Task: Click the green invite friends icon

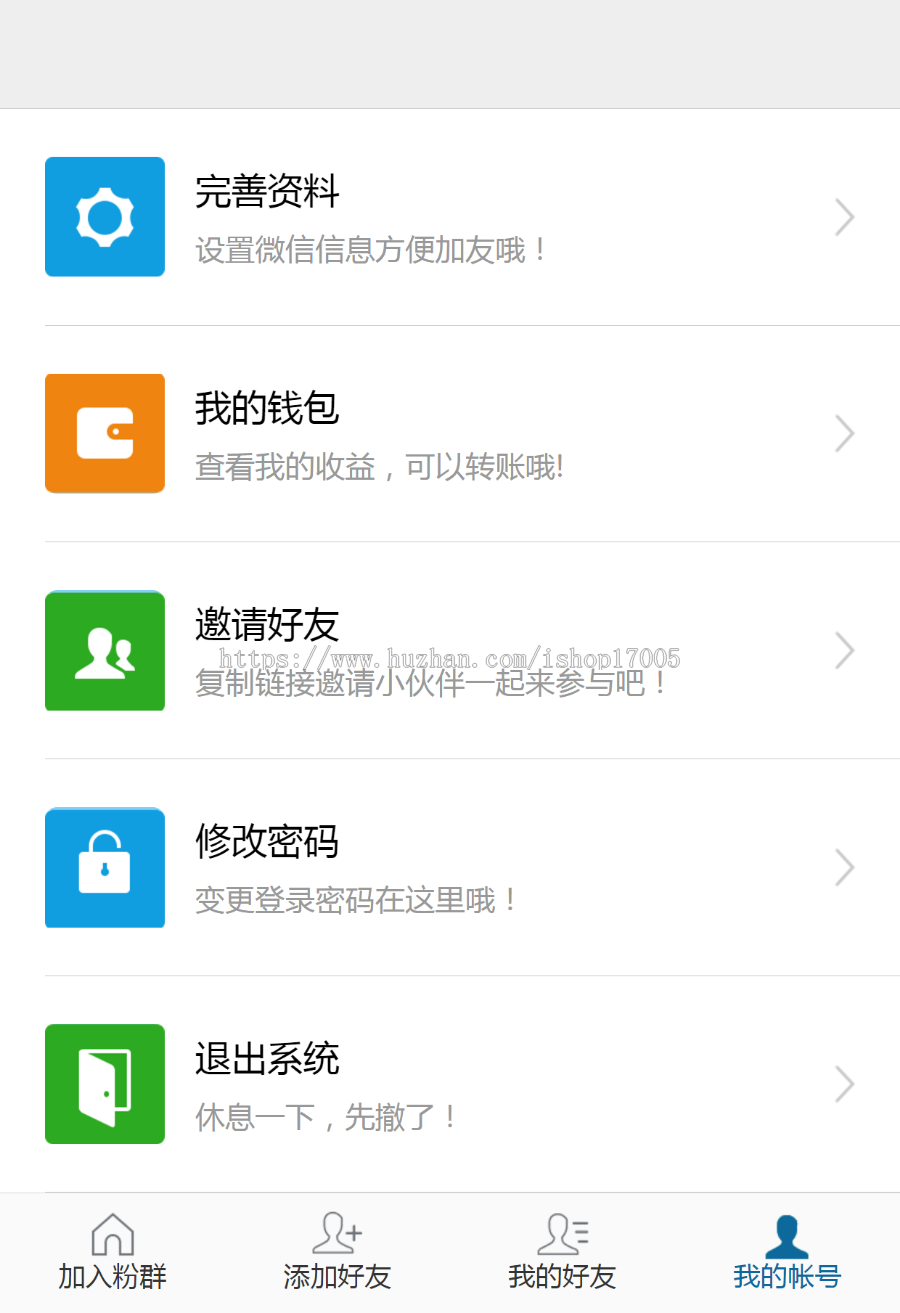Action: (x=104, y=651)
